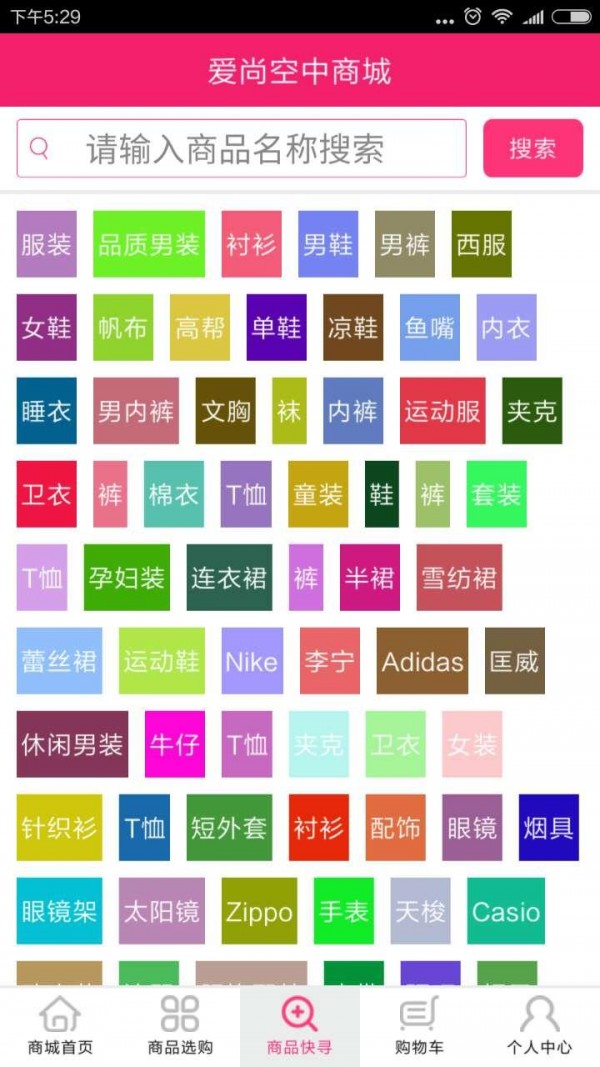Screen dimensions: 600x1067
Task: Go to the 购物车 tab
Action: click(420, 1027)
